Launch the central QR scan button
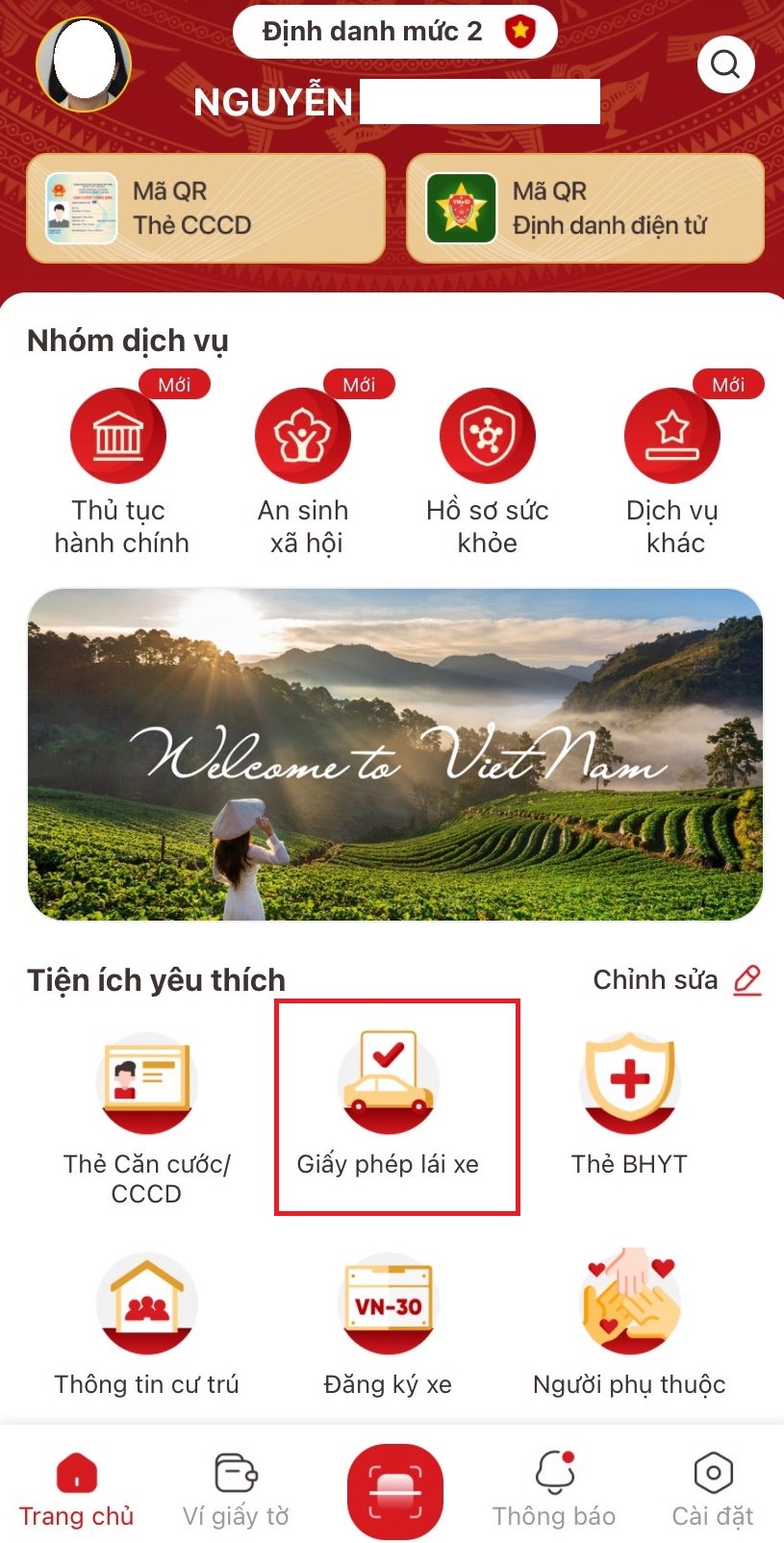Viewport: 784px width, 1543px height. click(x=394, y=1489)
